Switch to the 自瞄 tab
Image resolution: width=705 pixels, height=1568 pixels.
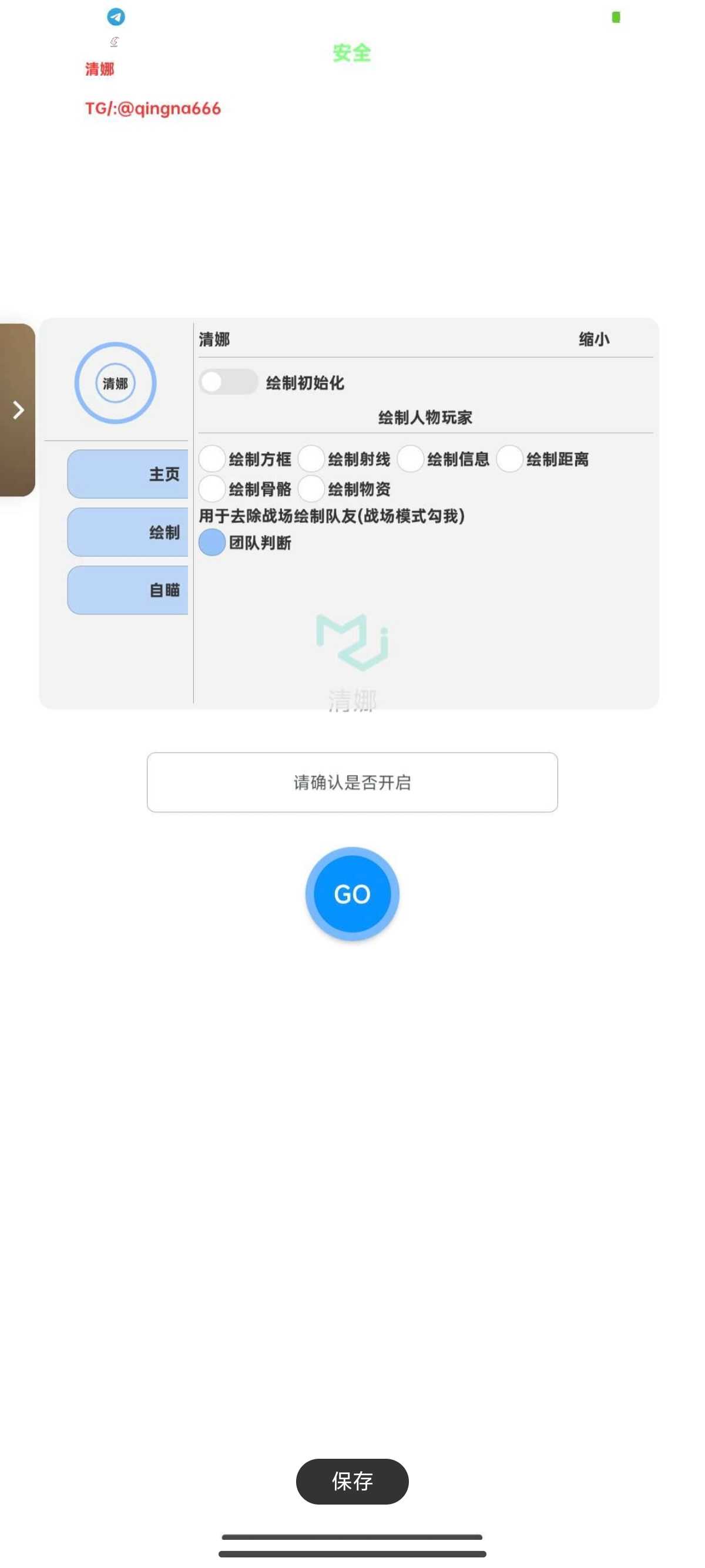click(128, 590)
